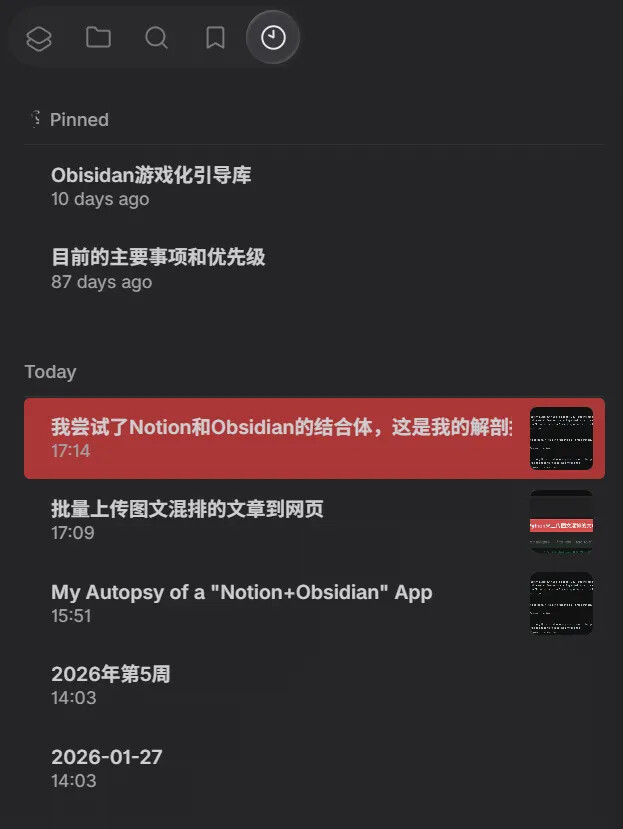This screenshot has height=829, width=623.
Task: Open pinned note Obisidan游戏化引导库
Action: pyautogui.click(x=151, y=186)
